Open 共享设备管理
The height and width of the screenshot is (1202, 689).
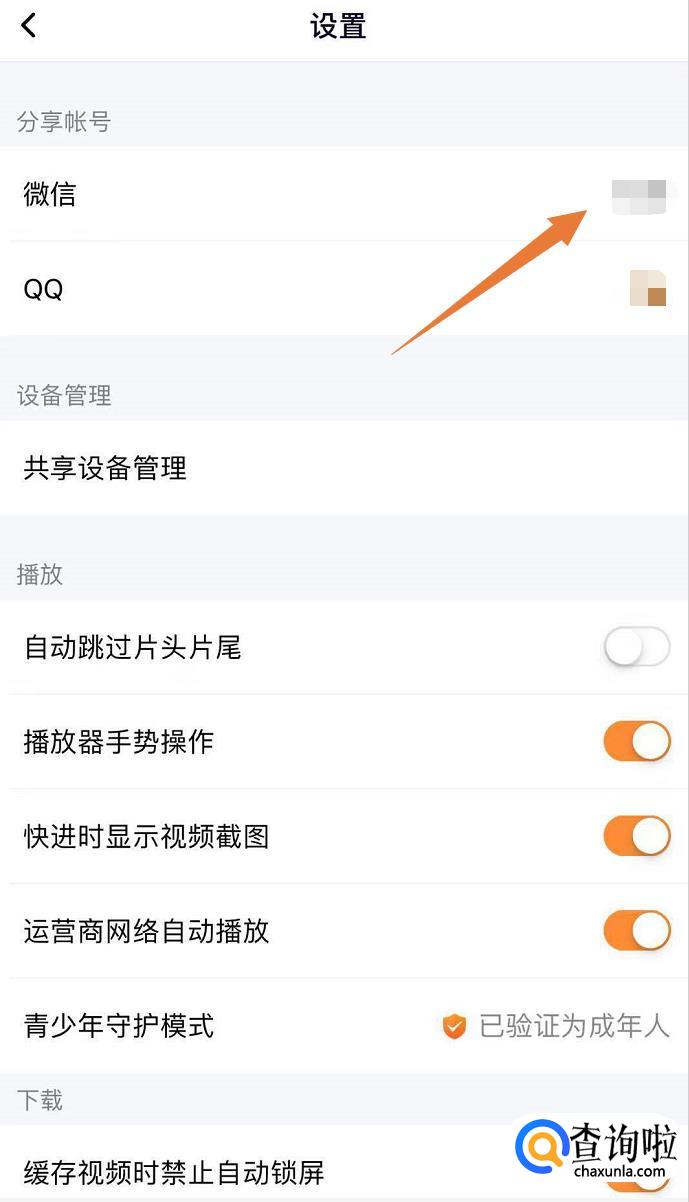click(x=344, y=468)
